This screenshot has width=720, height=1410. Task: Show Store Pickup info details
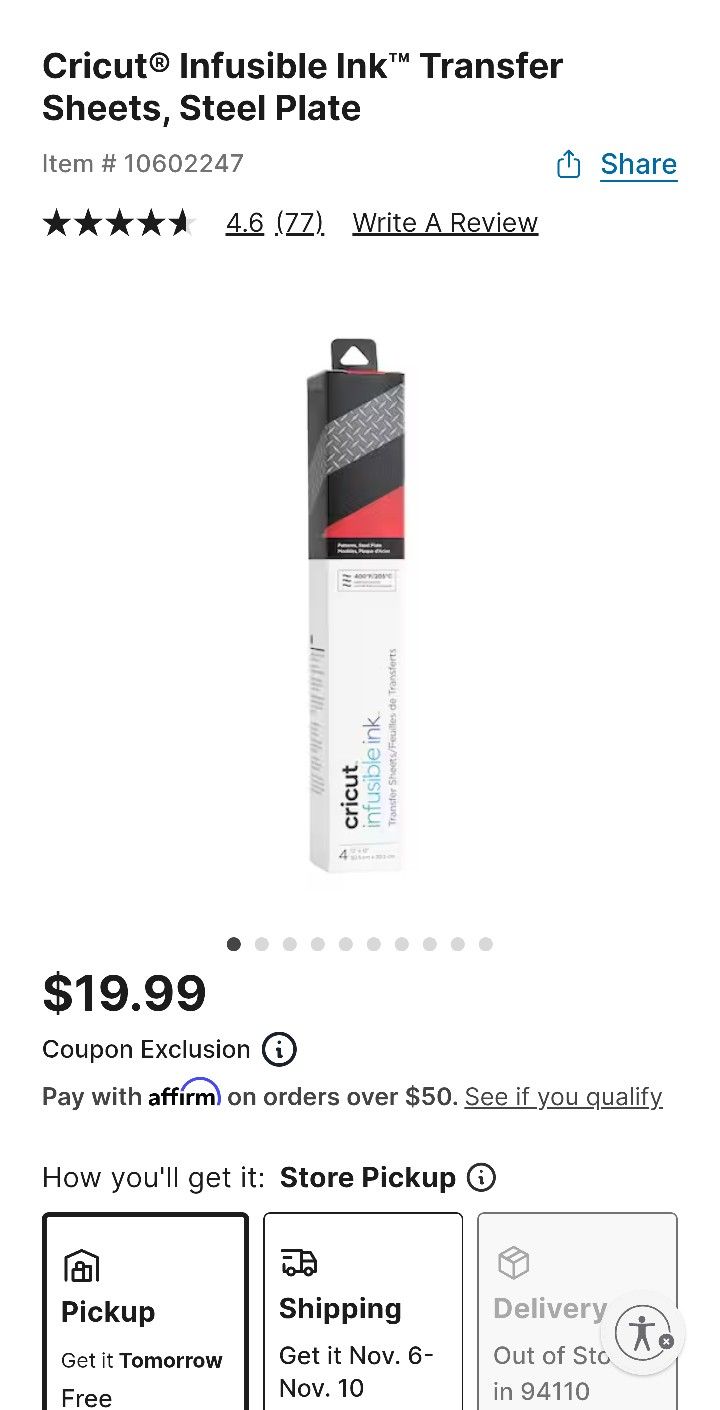[x=481, y=1178]
